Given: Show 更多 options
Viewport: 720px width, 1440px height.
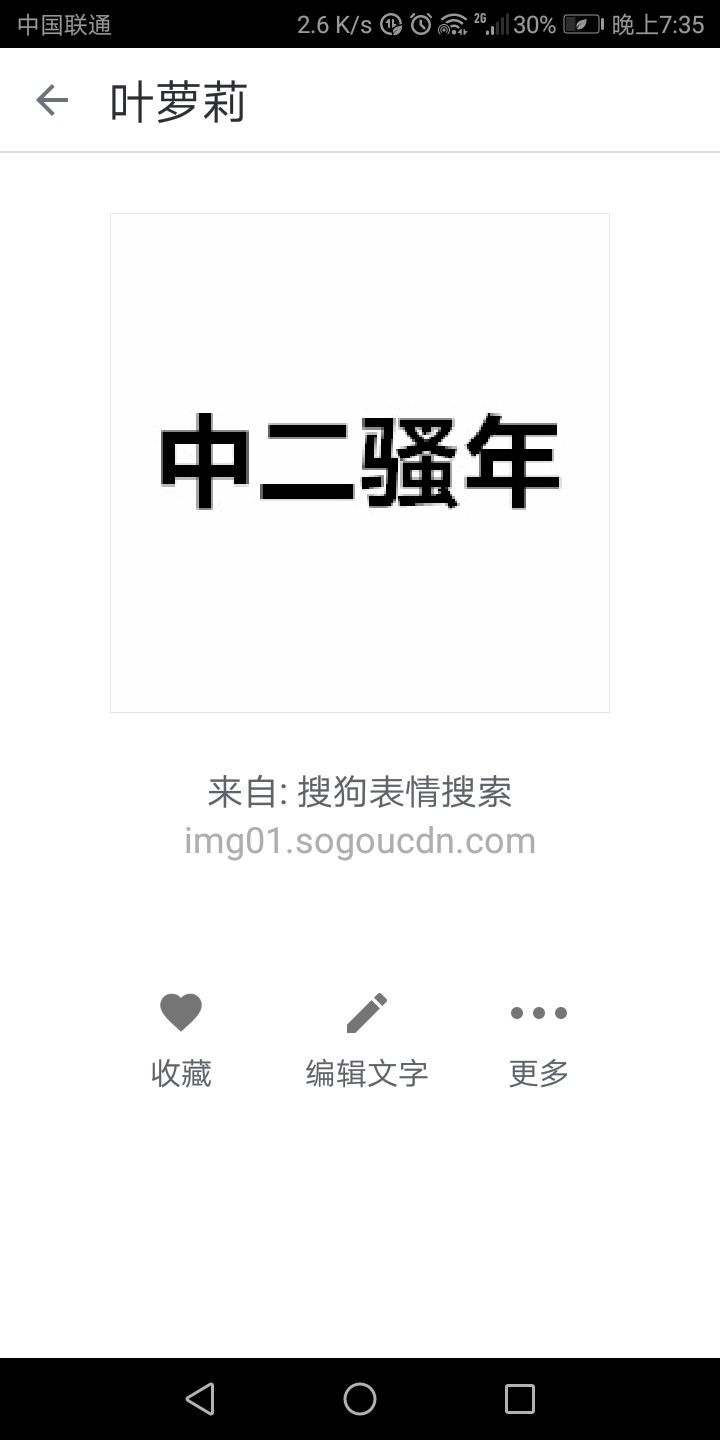Looking at the screenshot, I should point(539,1038).
